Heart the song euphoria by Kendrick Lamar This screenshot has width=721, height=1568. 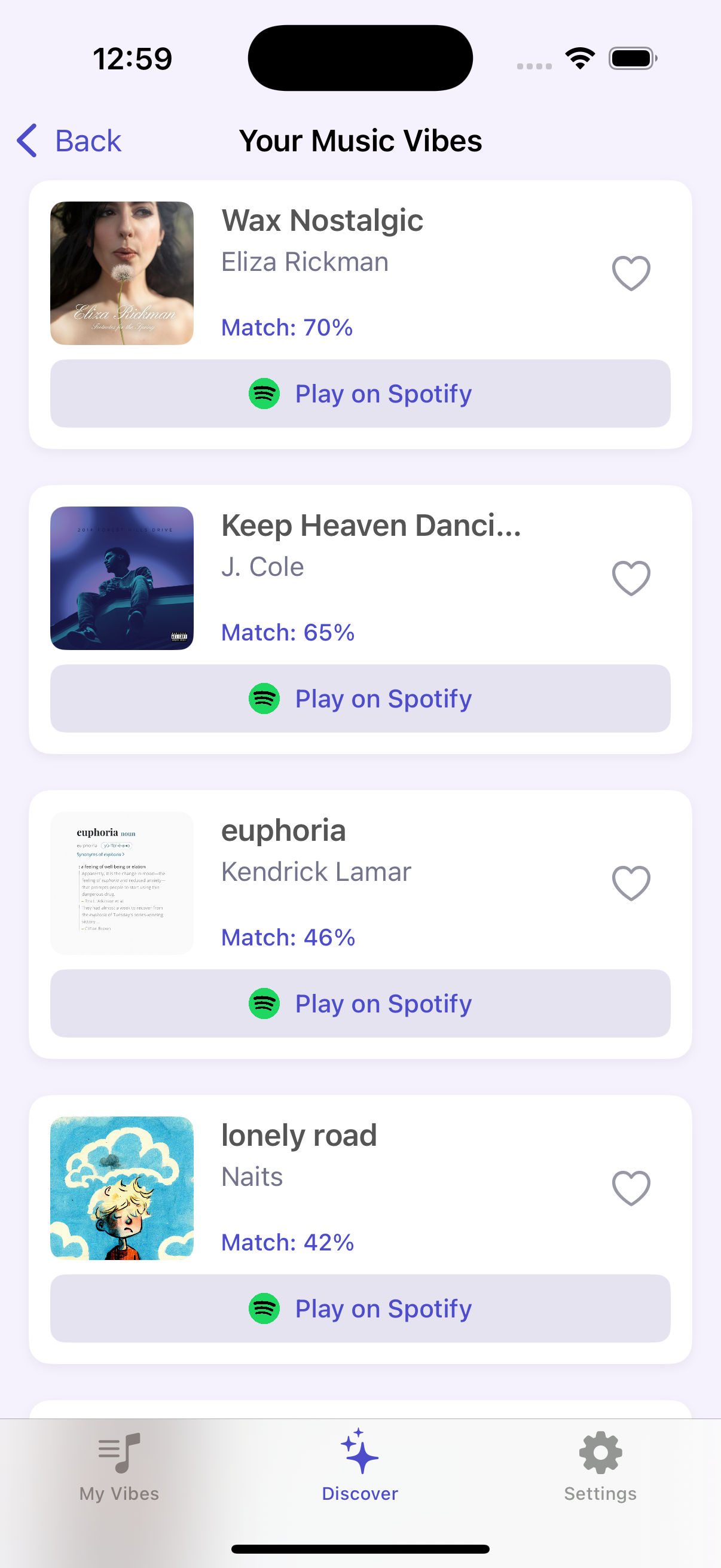tap(630, 883)
